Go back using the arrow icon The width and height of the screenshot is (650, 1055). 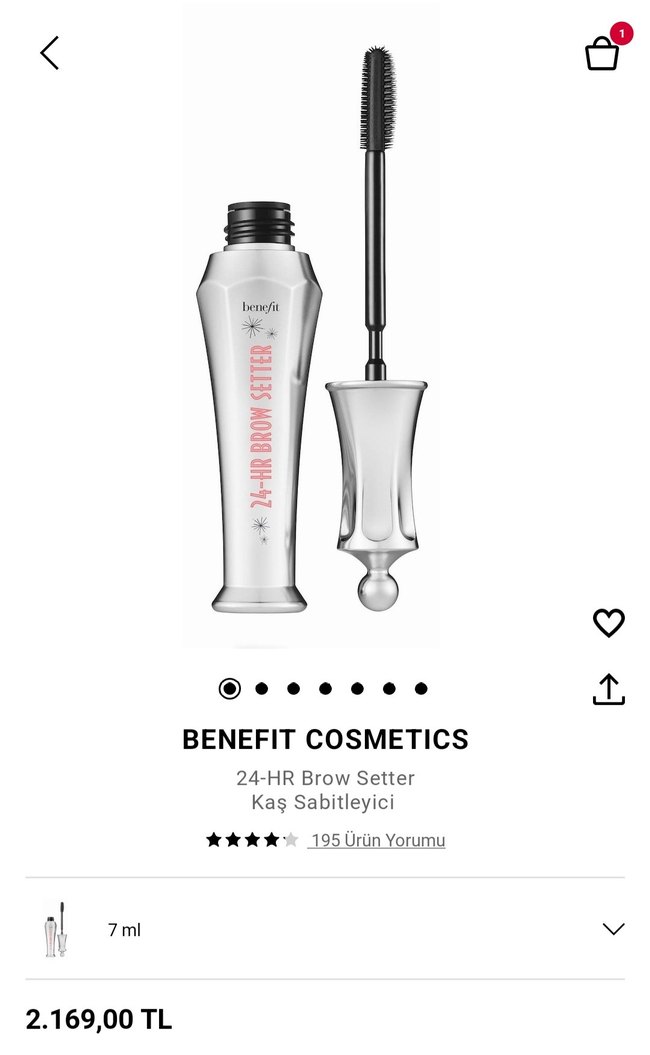(x=50, y=53)
